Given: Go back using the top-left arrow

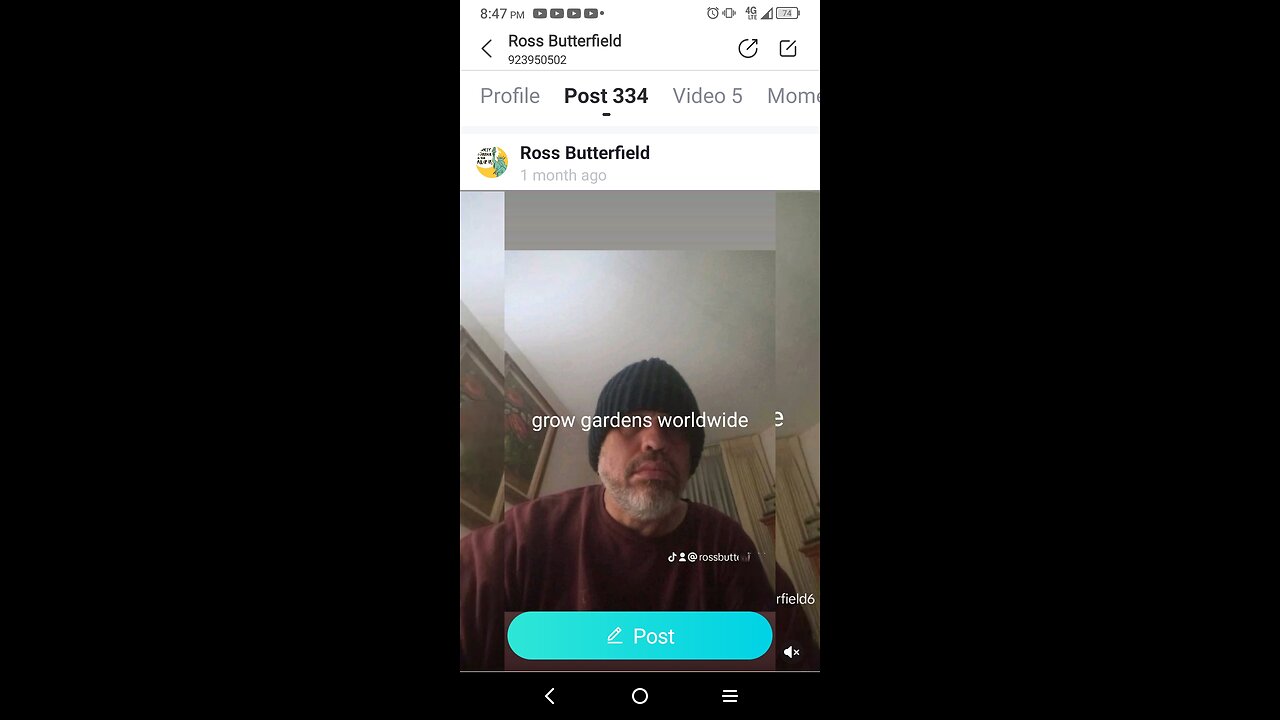Looking at the screenshot, I should (x=487, y=49).
